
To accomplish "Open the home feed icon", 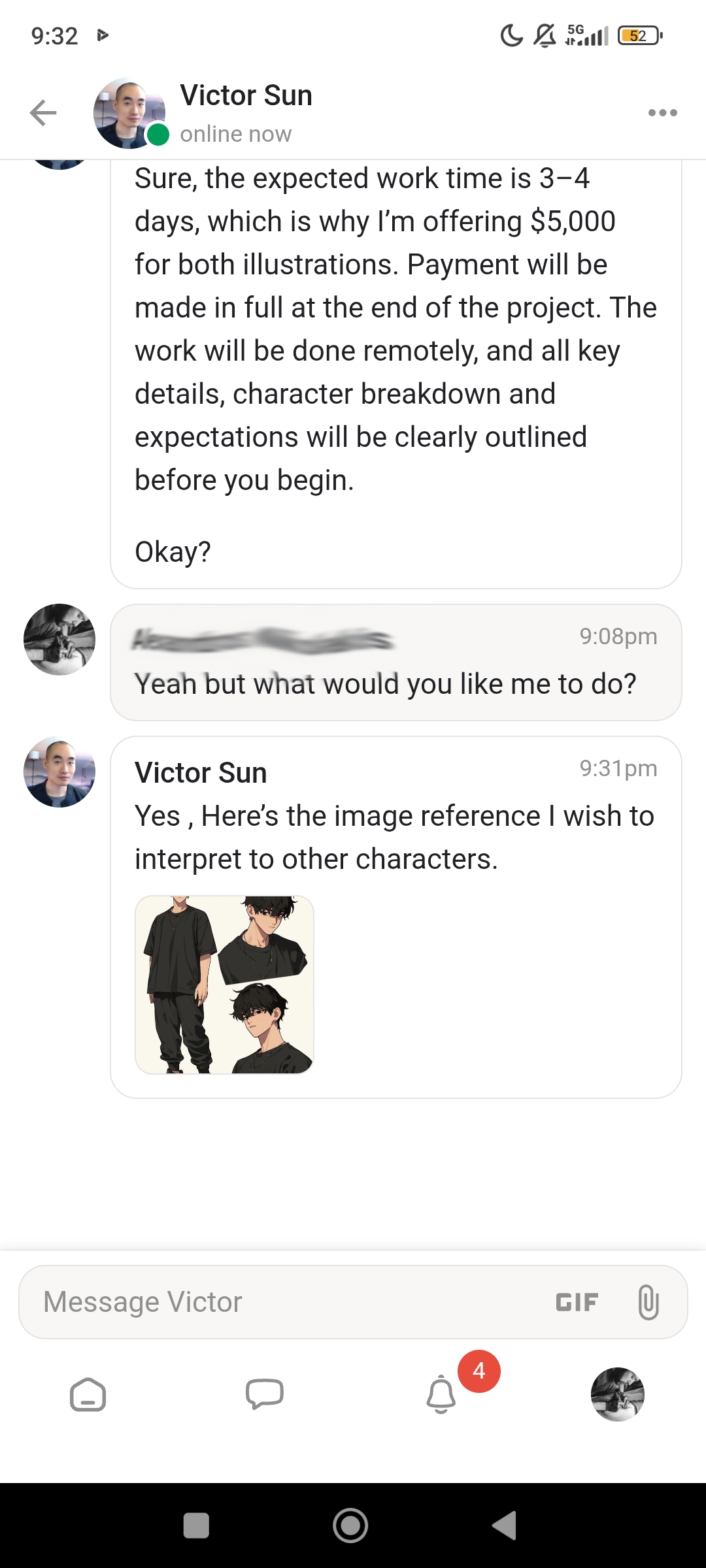I will [x=87, y=1396].
